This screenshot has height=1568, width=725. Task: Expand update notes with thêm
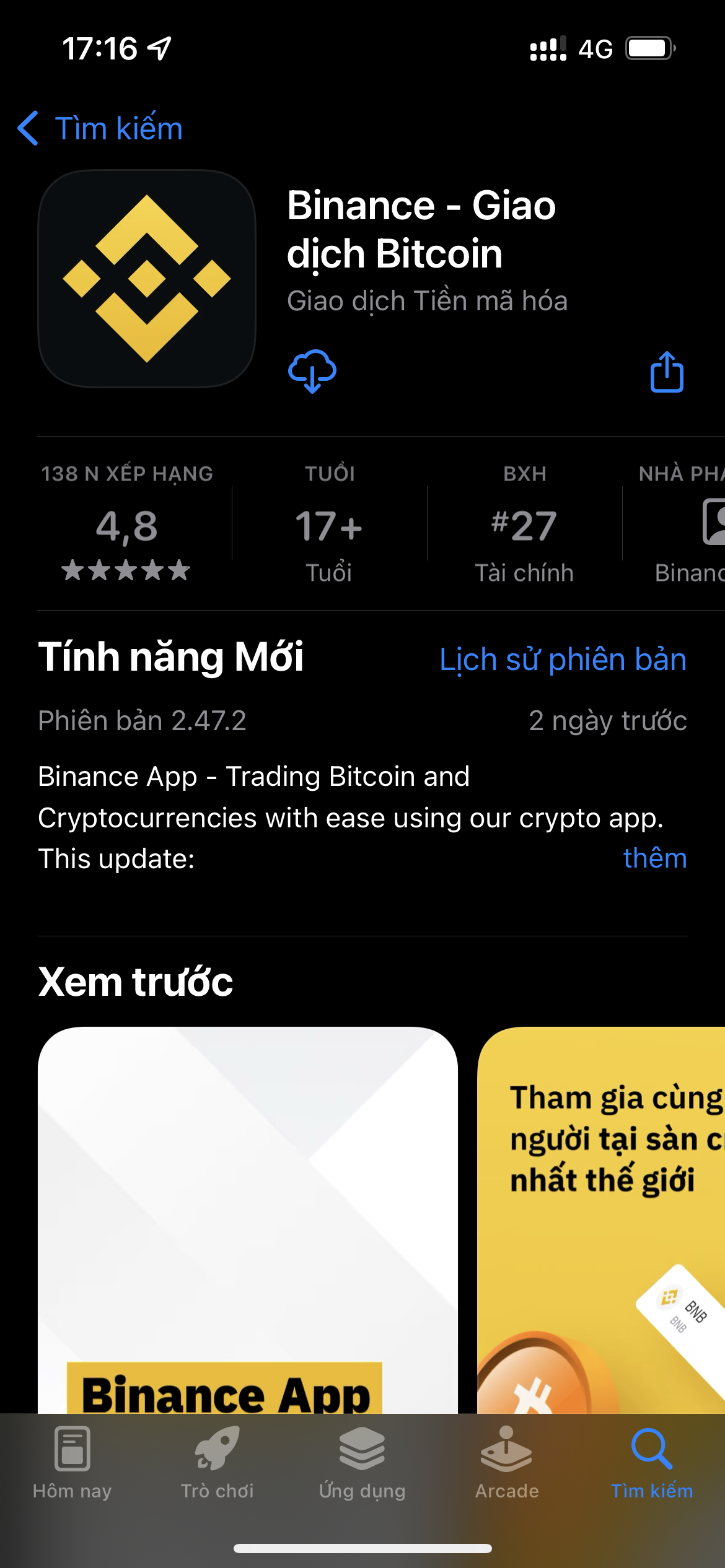click(655, 858)
